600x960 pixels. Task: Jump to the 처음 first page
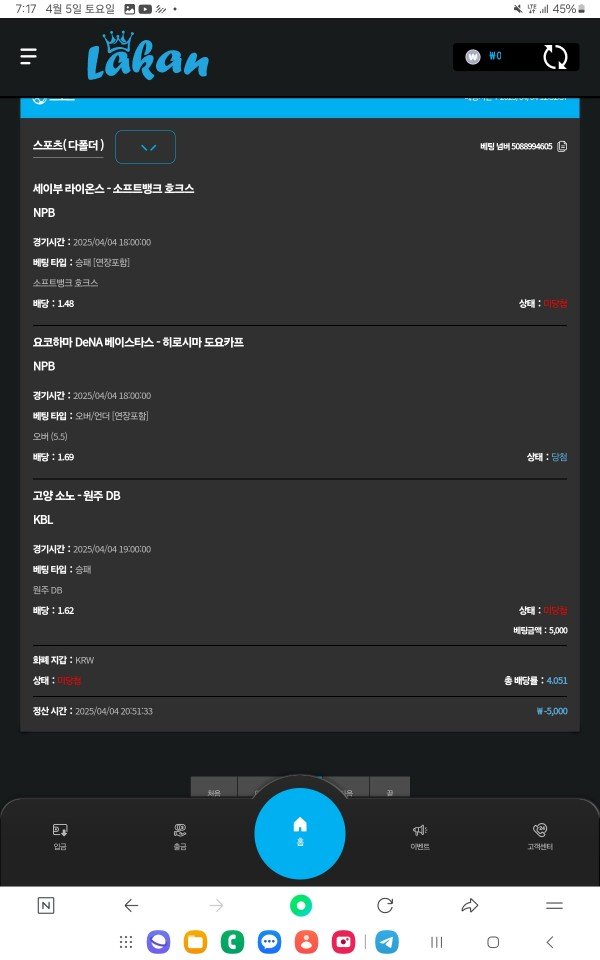(214, 790)
